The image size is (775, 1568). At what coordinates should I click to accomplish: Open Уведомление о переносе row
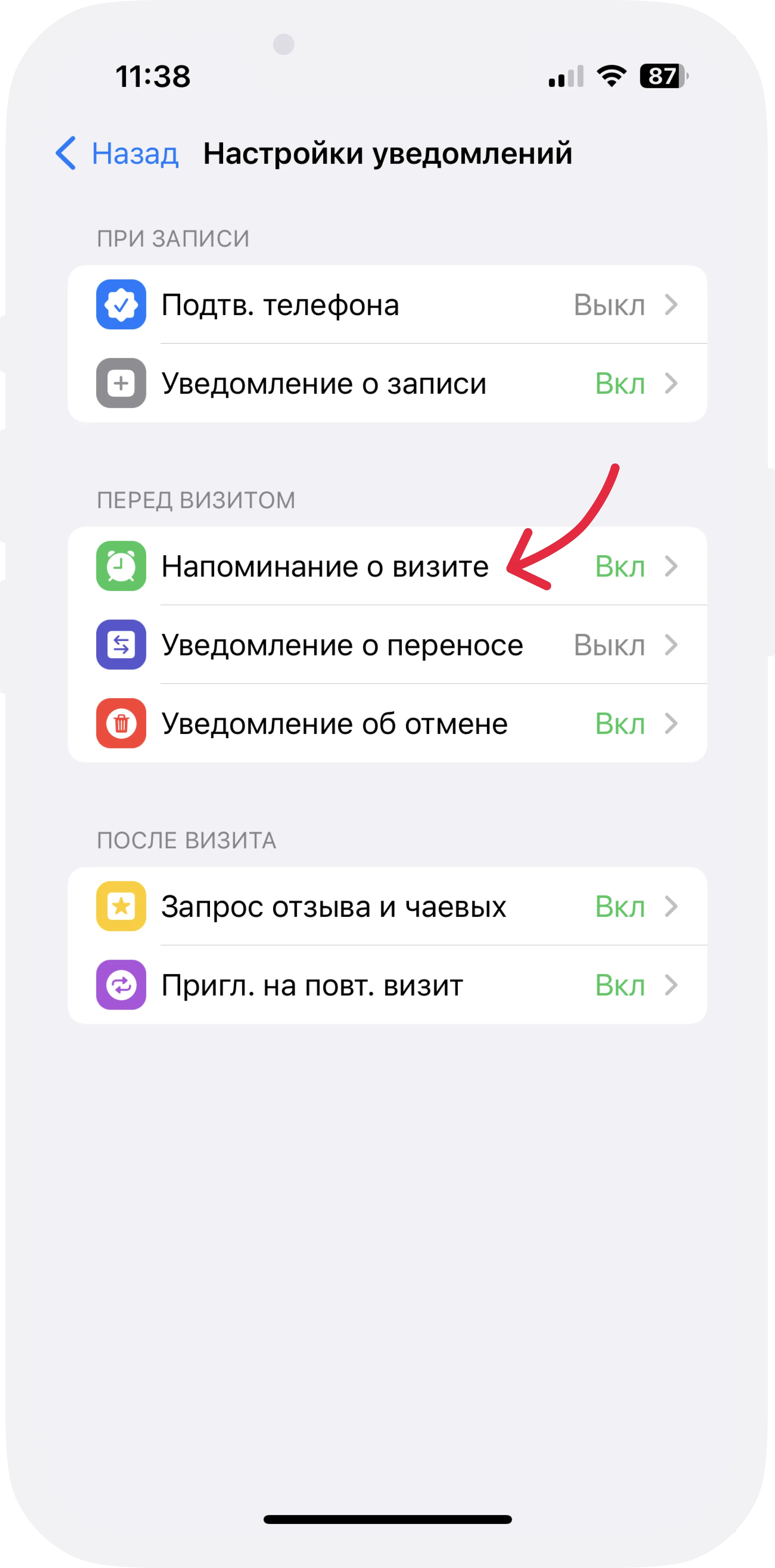(x=387, y=645)
